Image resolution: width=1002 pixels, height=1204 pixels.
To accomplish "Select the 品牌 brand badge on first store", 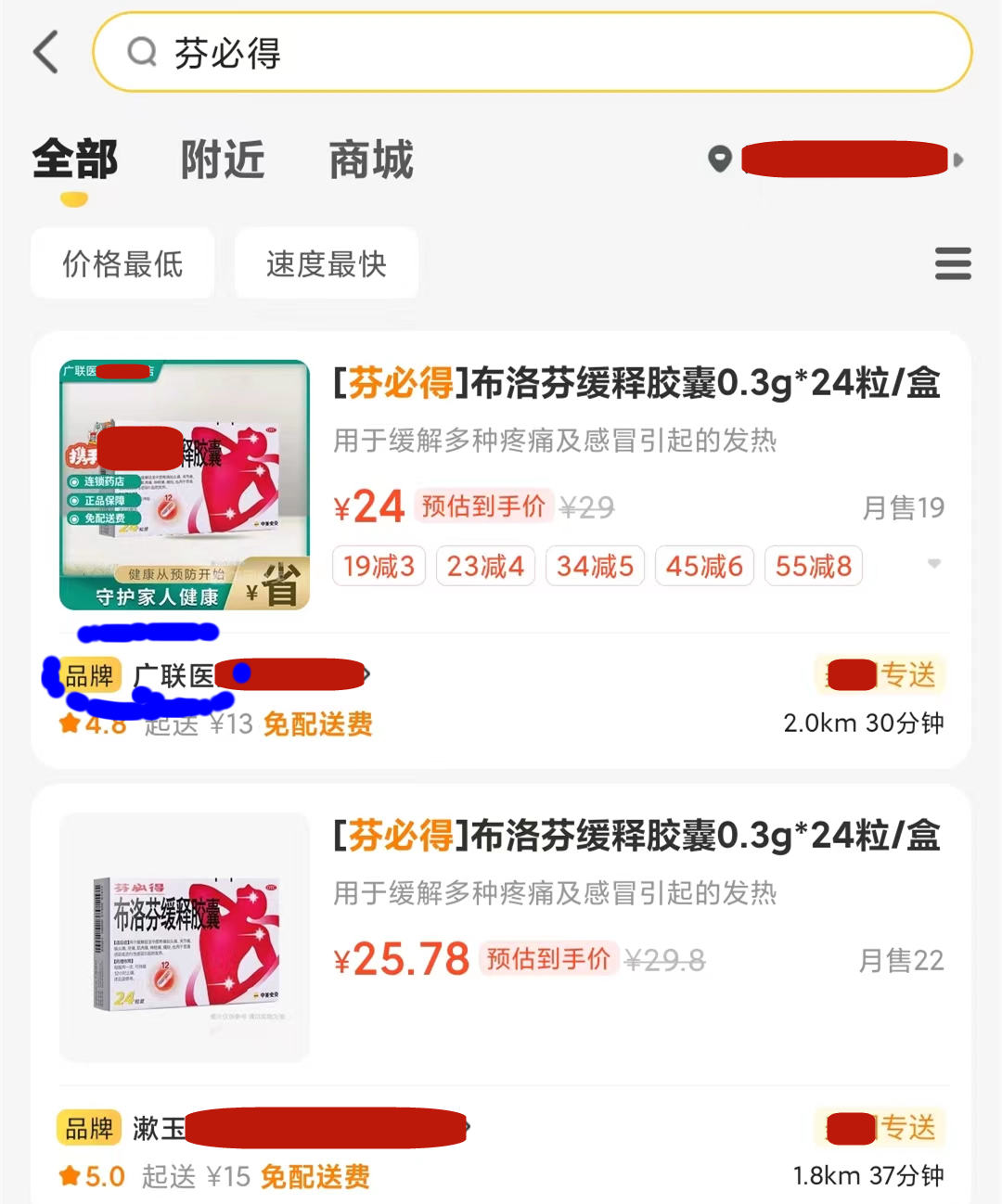I will tap(88, 675).
